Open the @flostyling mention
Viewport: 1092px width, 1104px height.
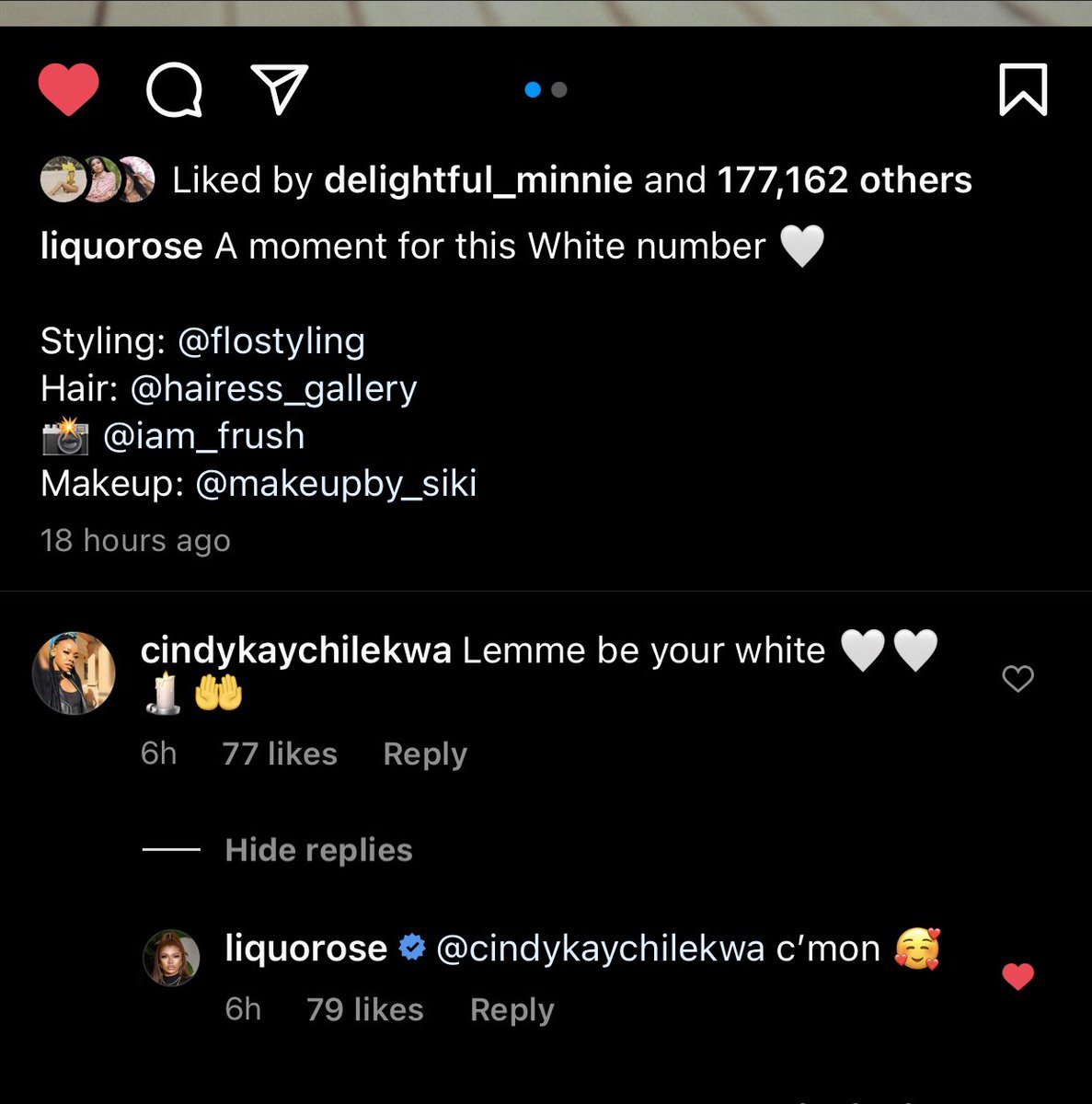click(x=271, y=341)
